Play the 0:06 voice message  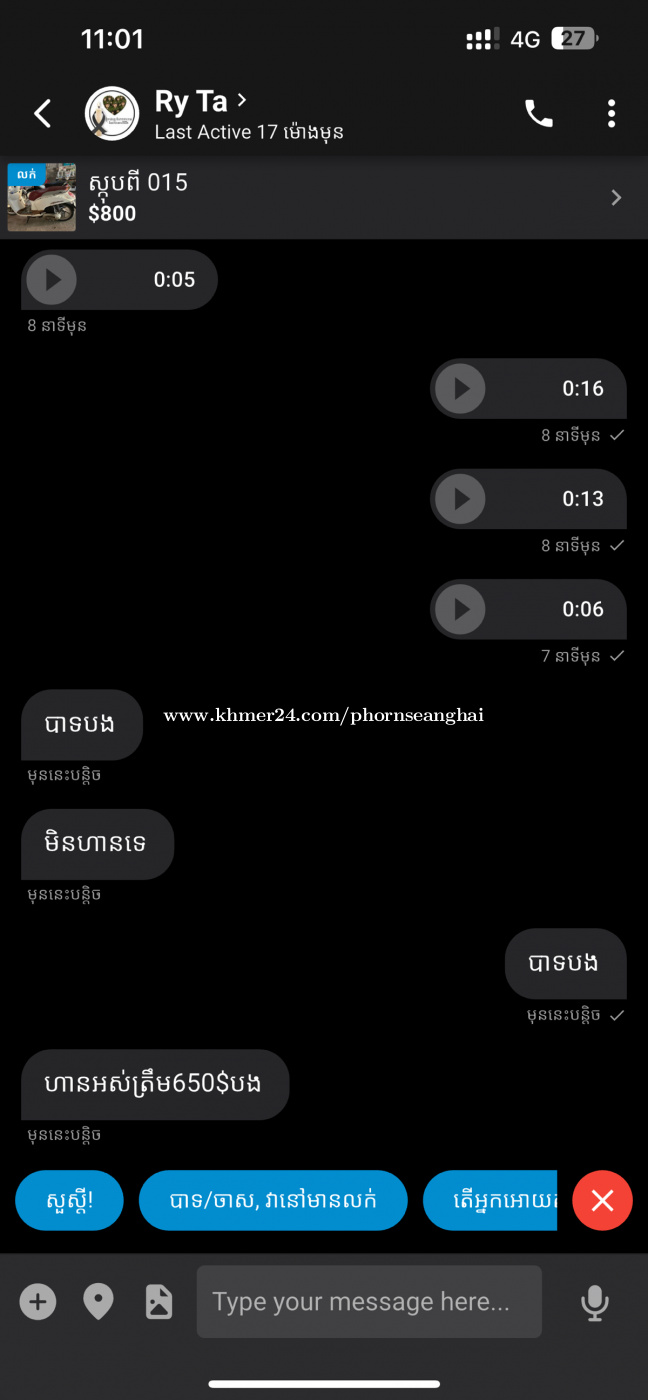point(461,609)
